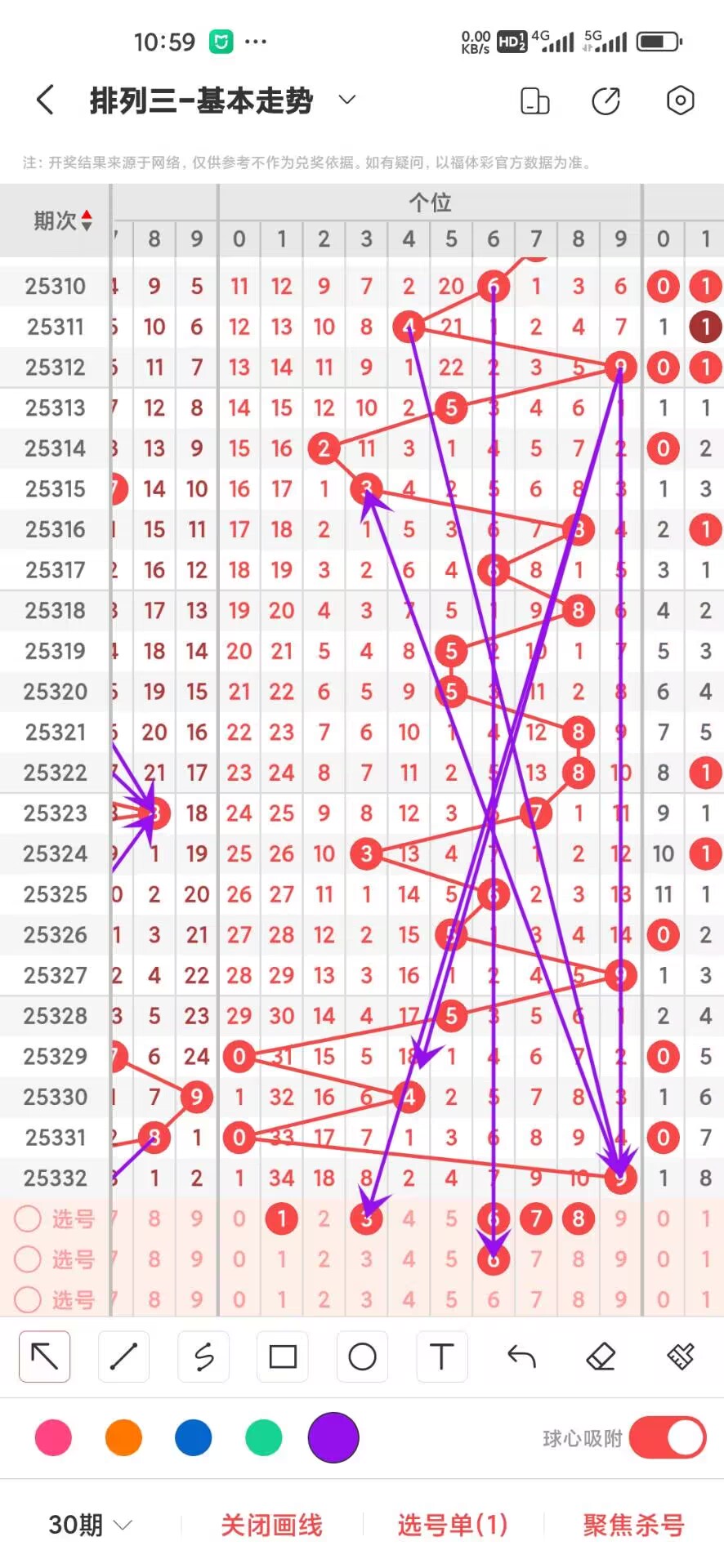Activate the eraser tool

pos(601,1356)
